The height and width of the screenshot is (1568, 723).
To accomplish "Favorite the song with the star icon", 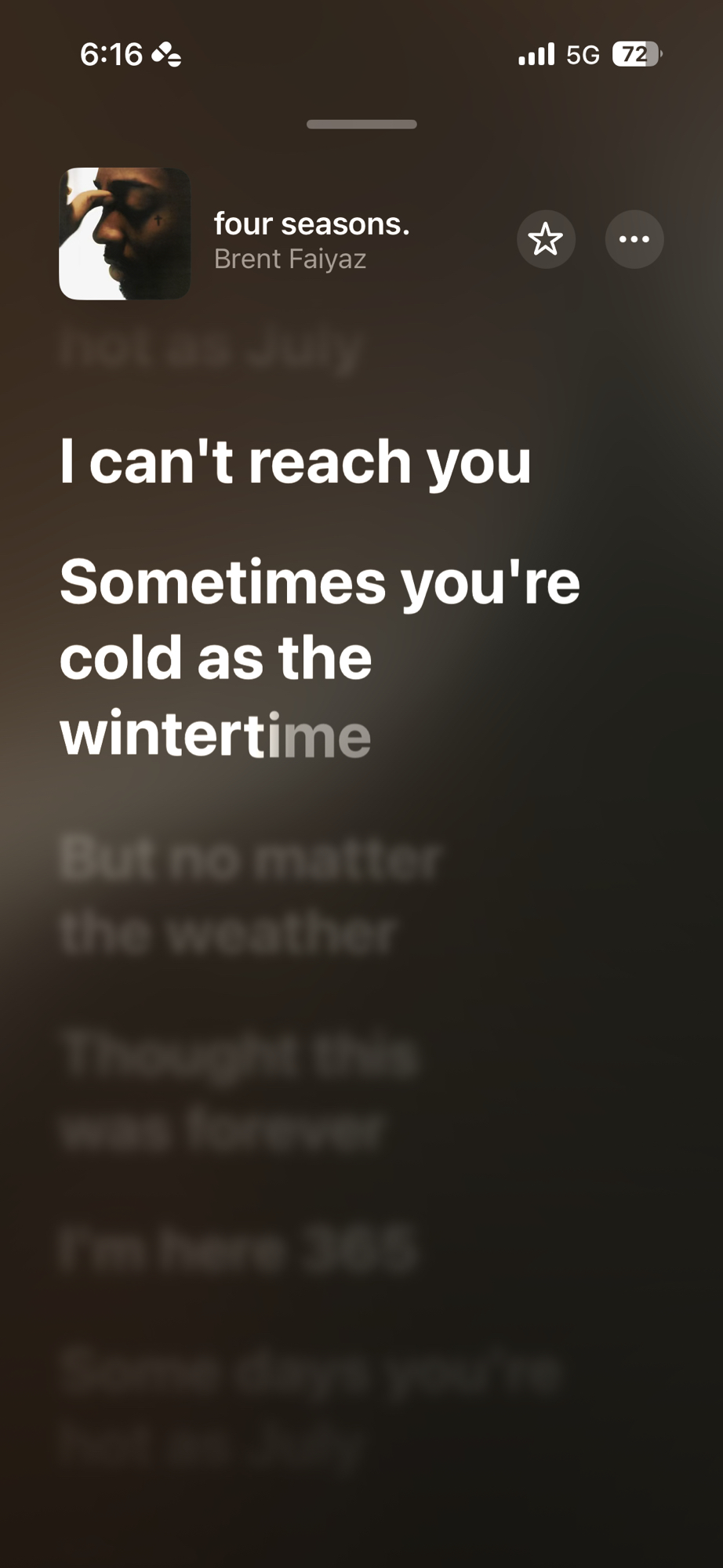I will (x=546, y=239).
